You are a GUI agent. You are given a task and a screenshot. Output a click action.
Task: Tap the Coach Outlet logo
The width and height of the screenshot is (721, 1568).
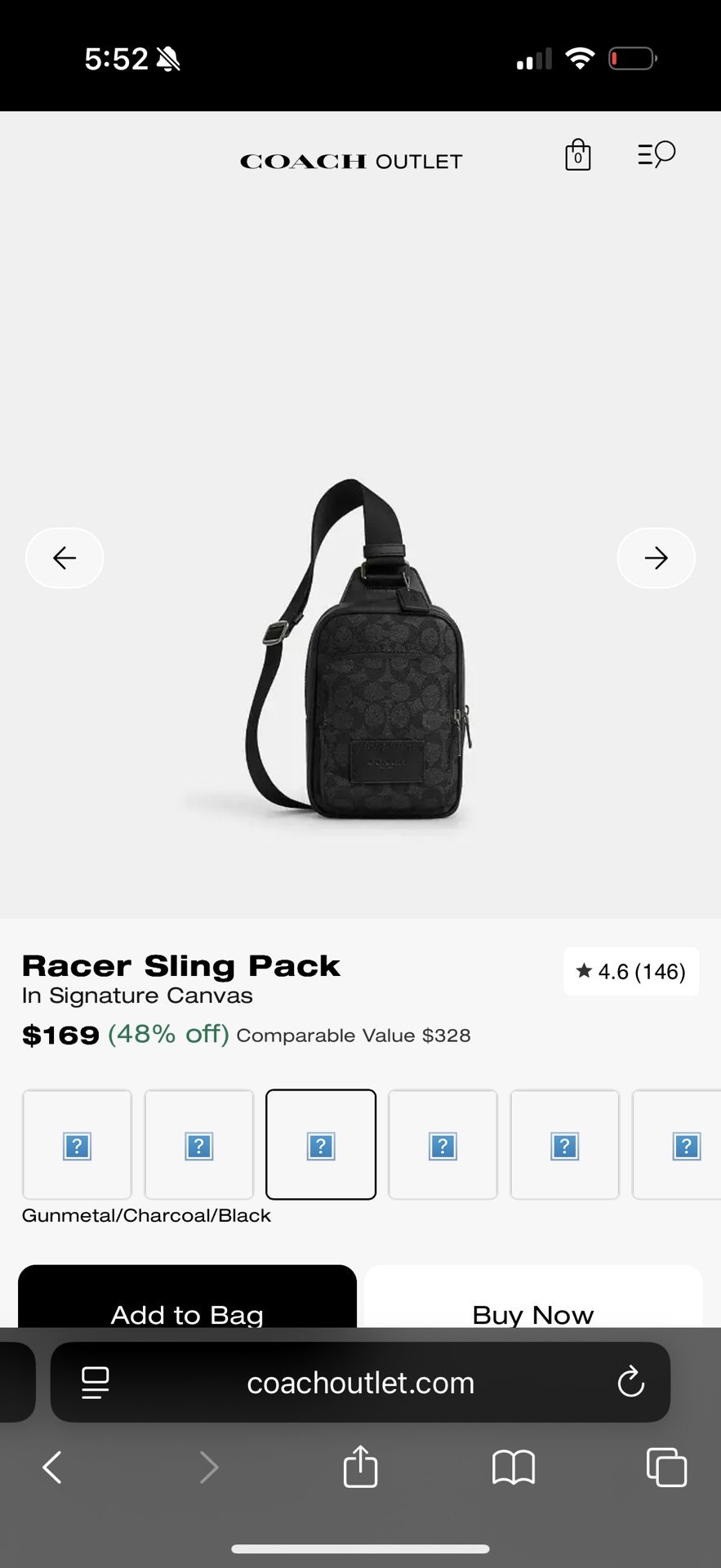(349, 160)
